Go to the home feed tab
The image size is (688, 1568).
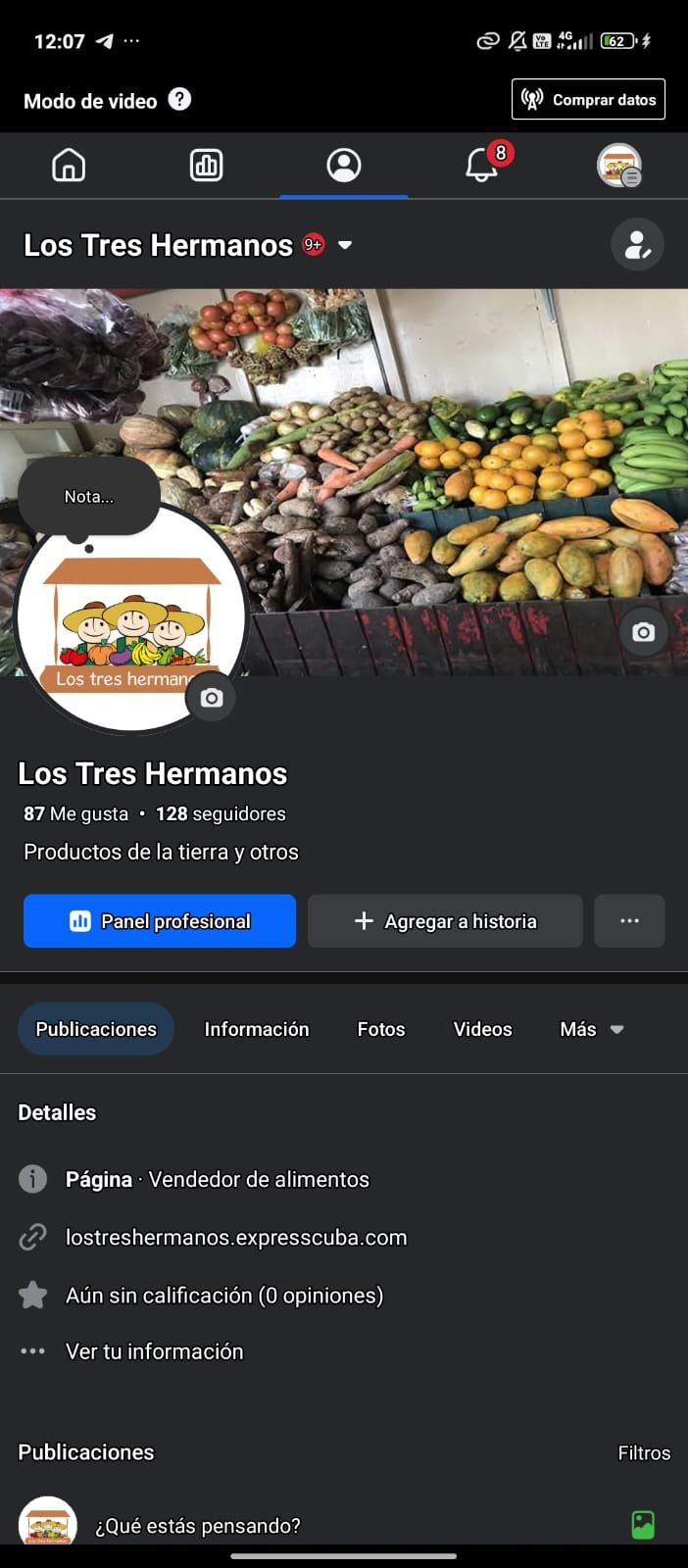pos(69,166)
